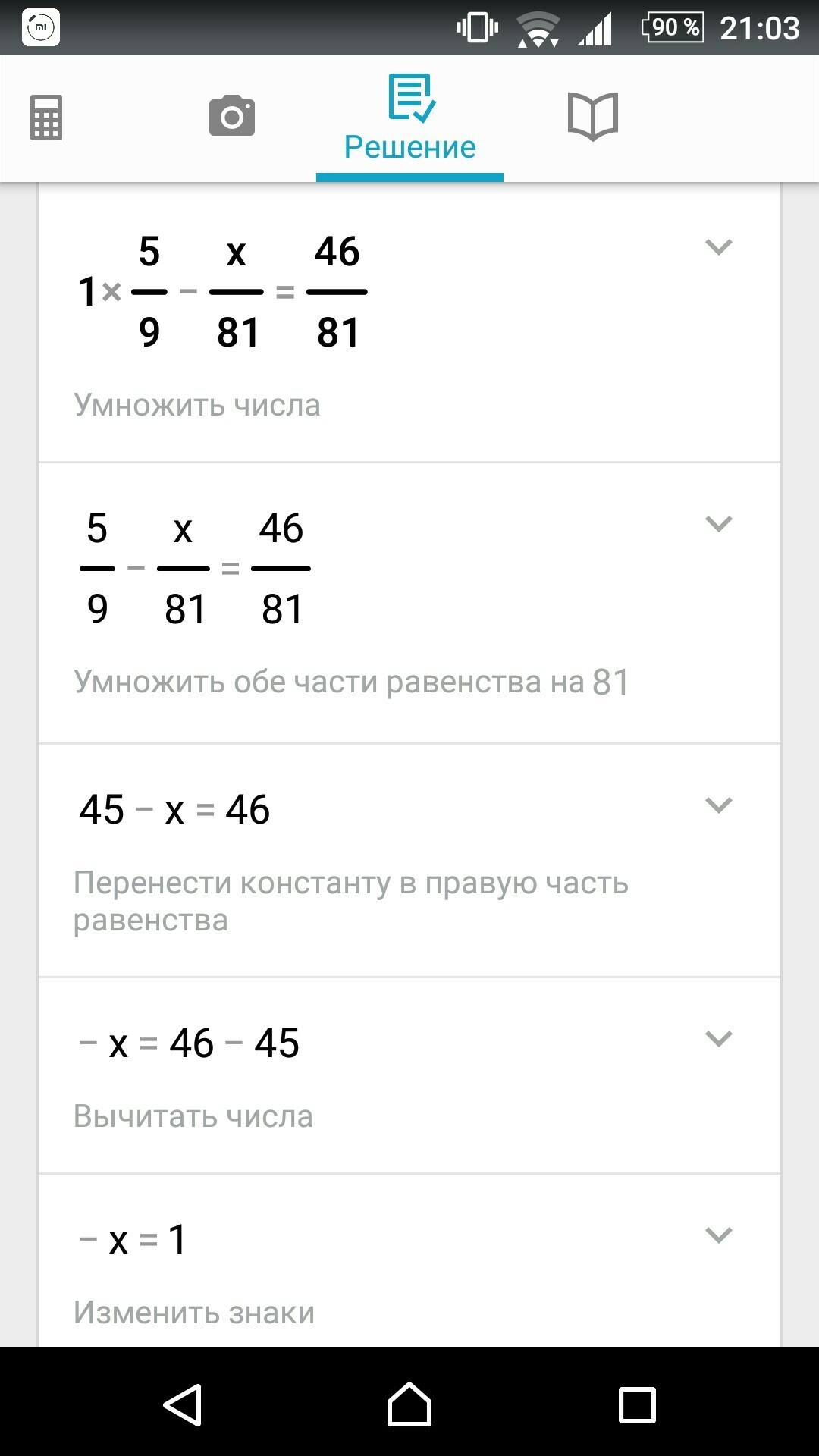Viewport: 819px width, 1456px height.
Task: Expand the Умножить числа step
Action: (x=718, y=247)
